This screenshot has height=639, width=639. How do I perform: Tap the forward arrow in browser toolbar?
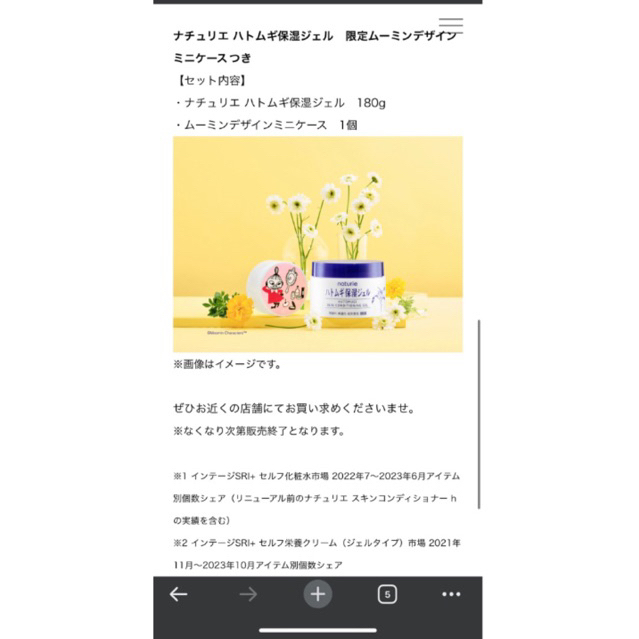[x=248, y=594]
